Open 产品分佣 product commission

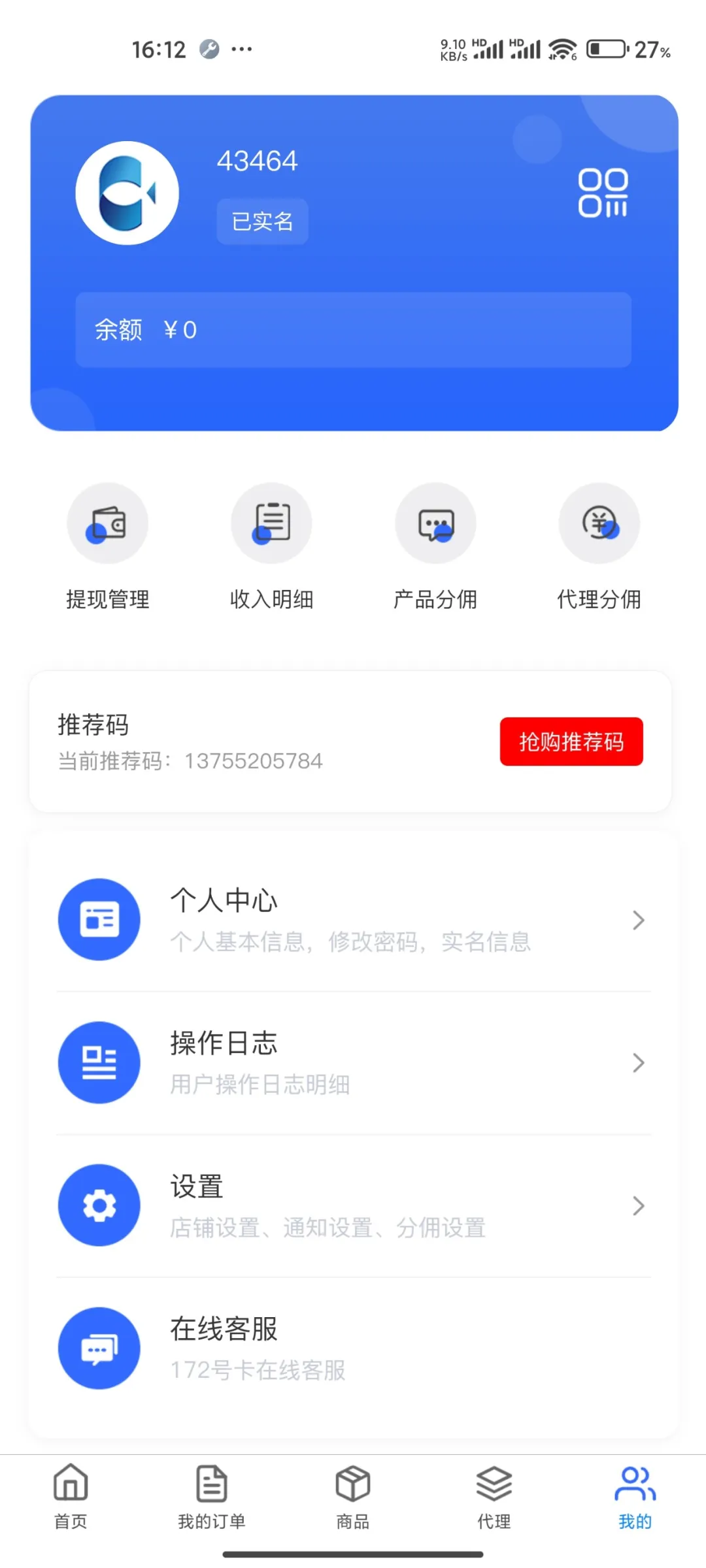(x=435, y=547)
